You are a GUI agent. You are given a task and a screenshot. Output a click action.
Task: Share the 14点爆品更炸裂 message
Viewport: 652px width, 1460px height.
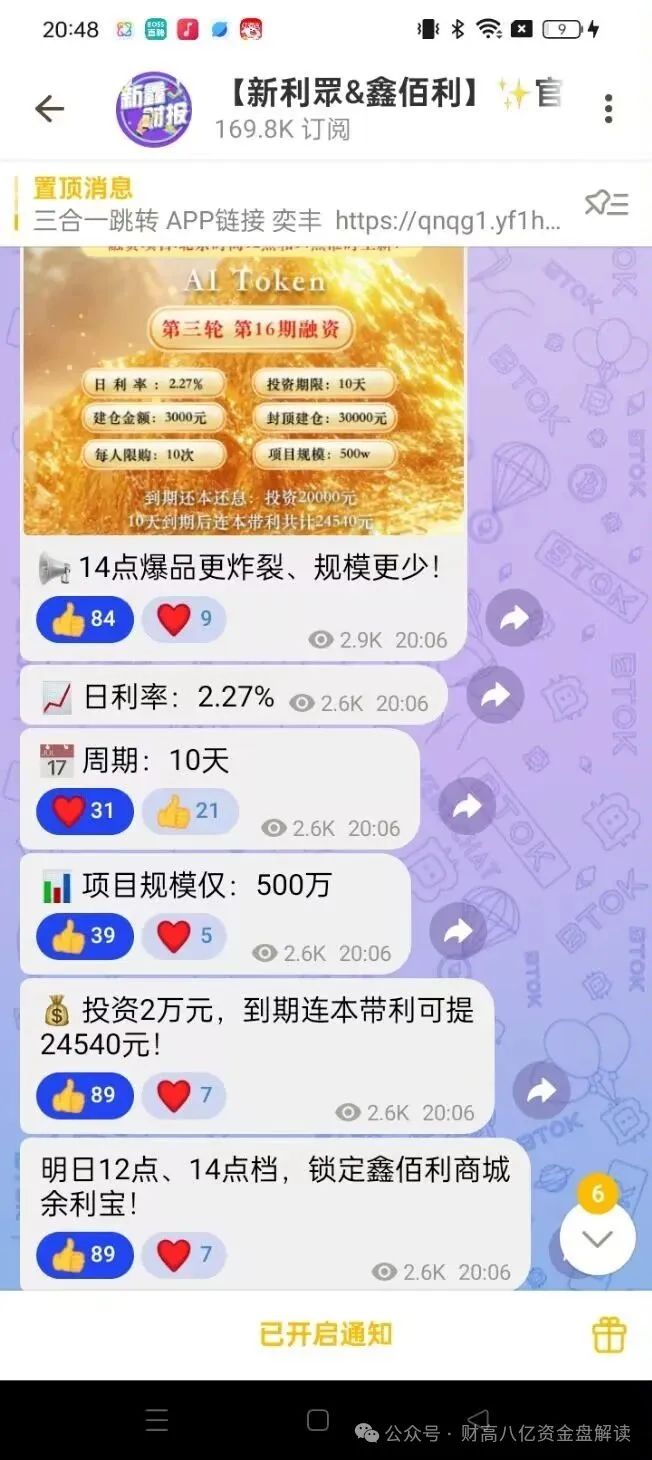coord(514,619)
